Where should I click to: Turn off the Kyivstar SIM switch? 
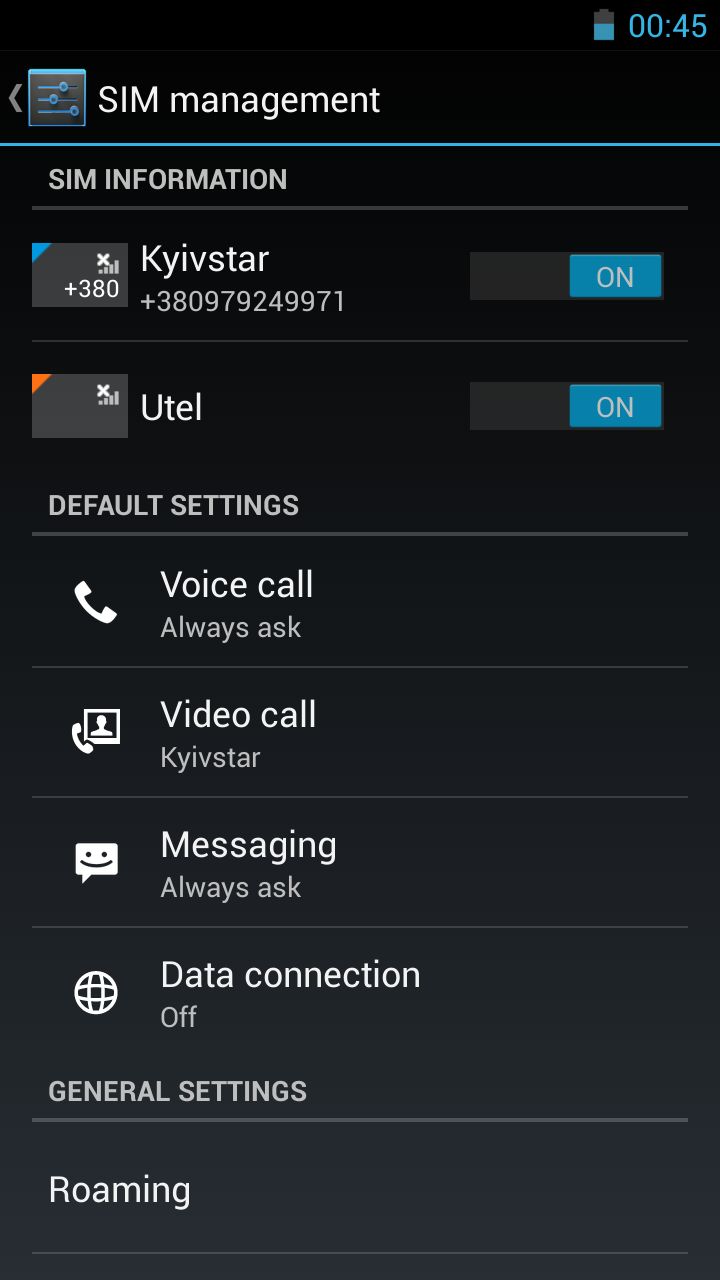(x=567, y=277)
